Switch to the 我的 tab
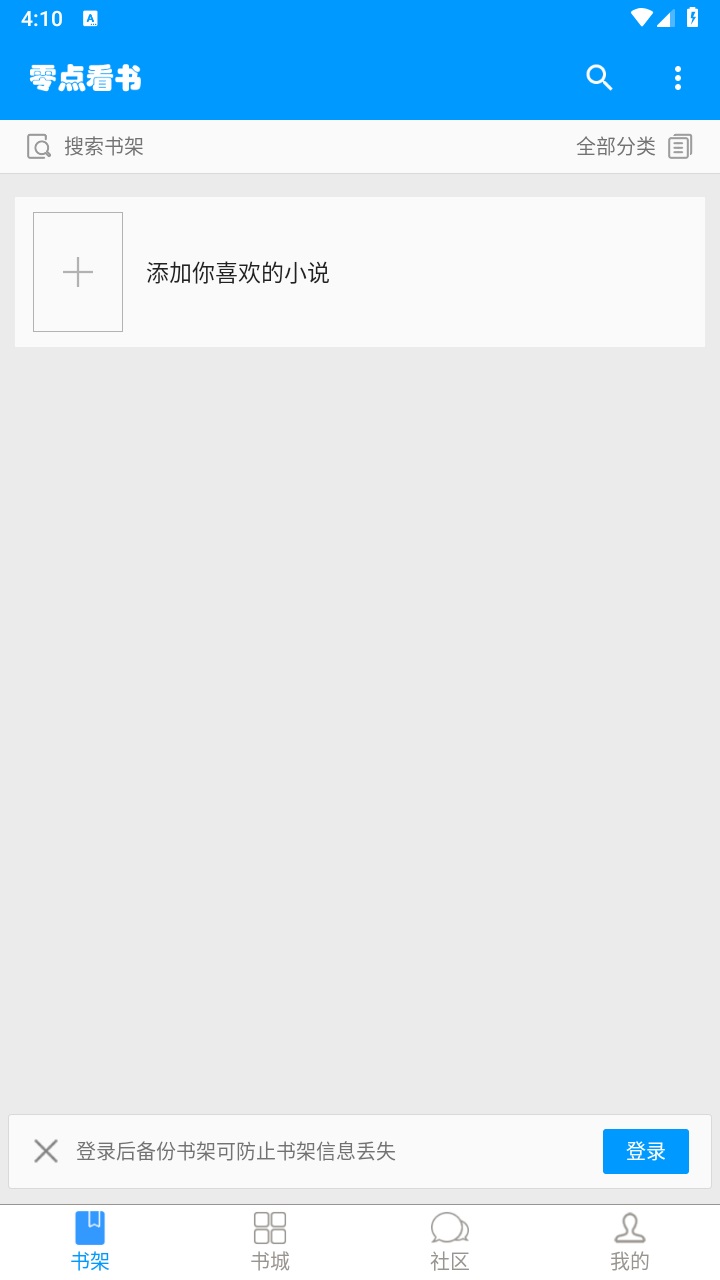This screenshot has width=720, height=1280. click(x=630, y=1241)
